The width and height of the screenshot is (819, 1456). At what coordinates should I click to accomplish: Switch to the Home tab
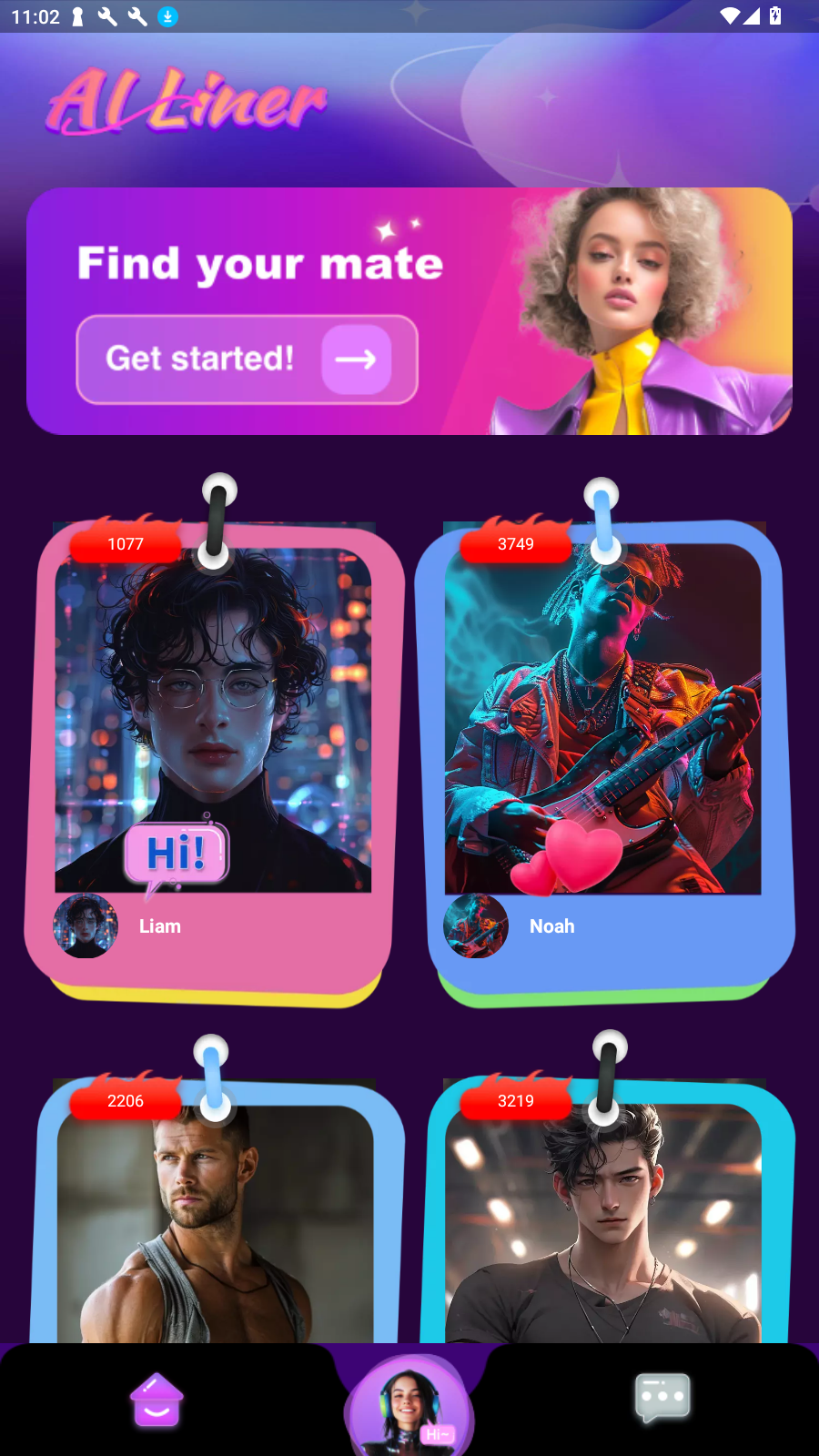point(157,1400)
